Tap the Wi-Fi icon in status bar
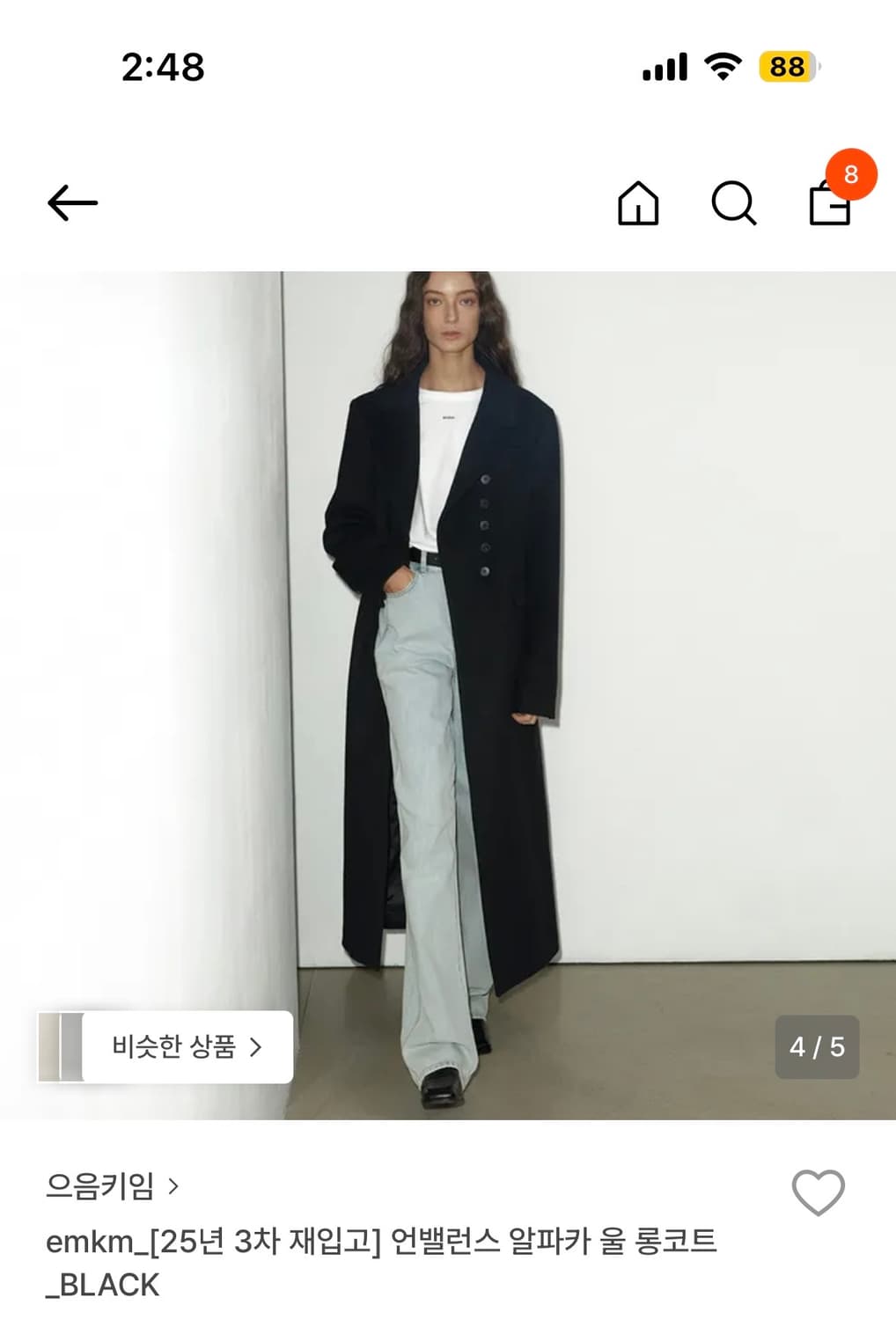 [x=722, y=68]
